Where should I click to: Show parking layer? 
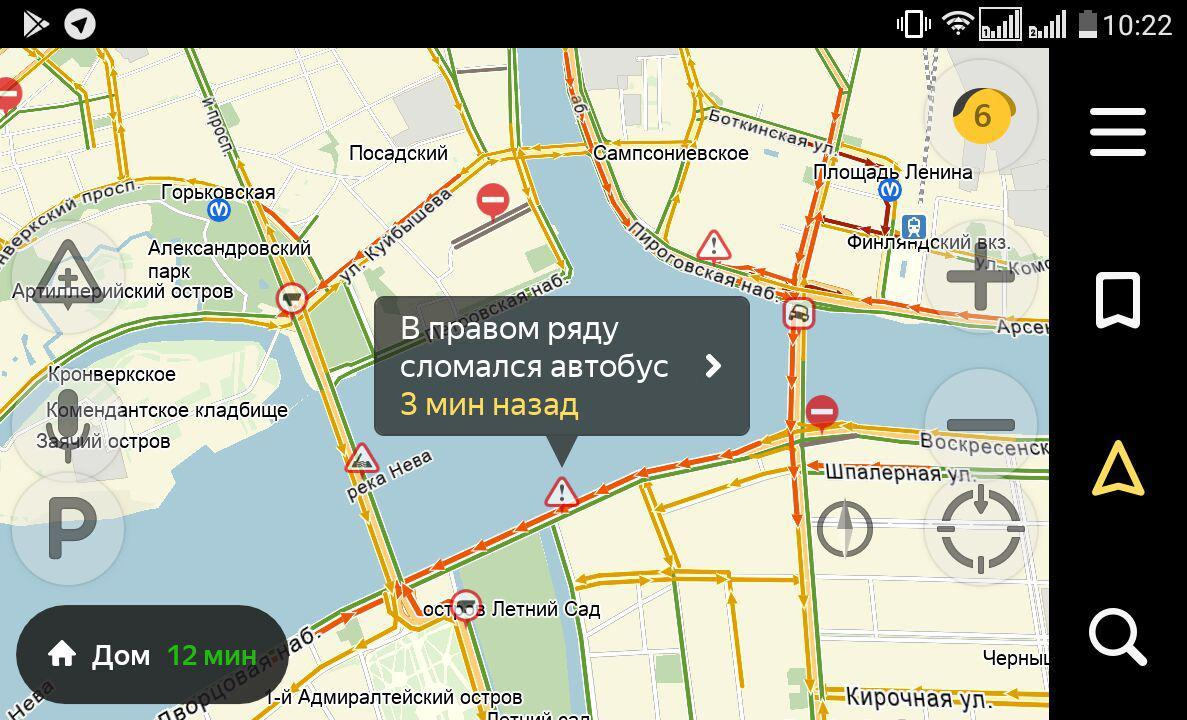[67, 528]
